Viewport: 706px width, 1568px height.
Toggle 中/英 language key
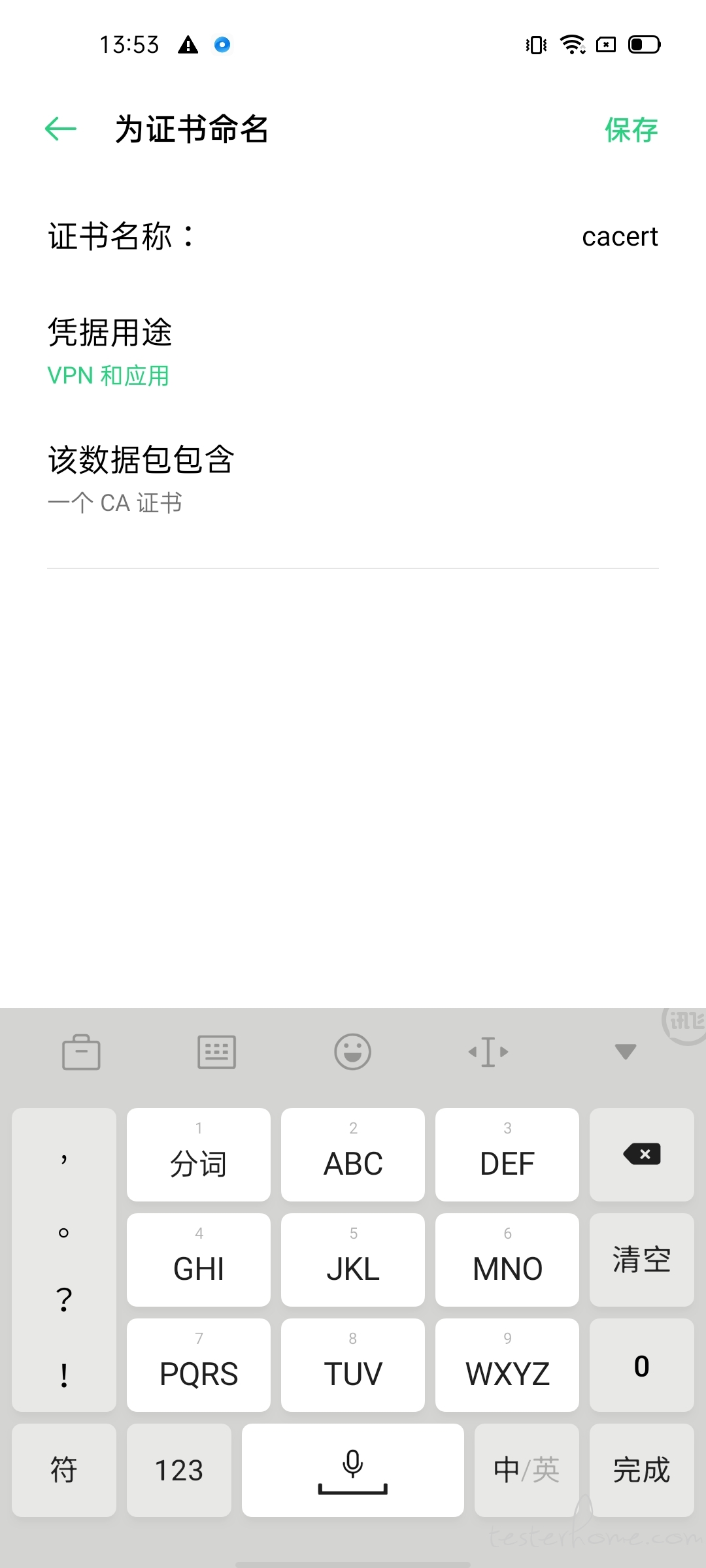(x=527, y=1470)
